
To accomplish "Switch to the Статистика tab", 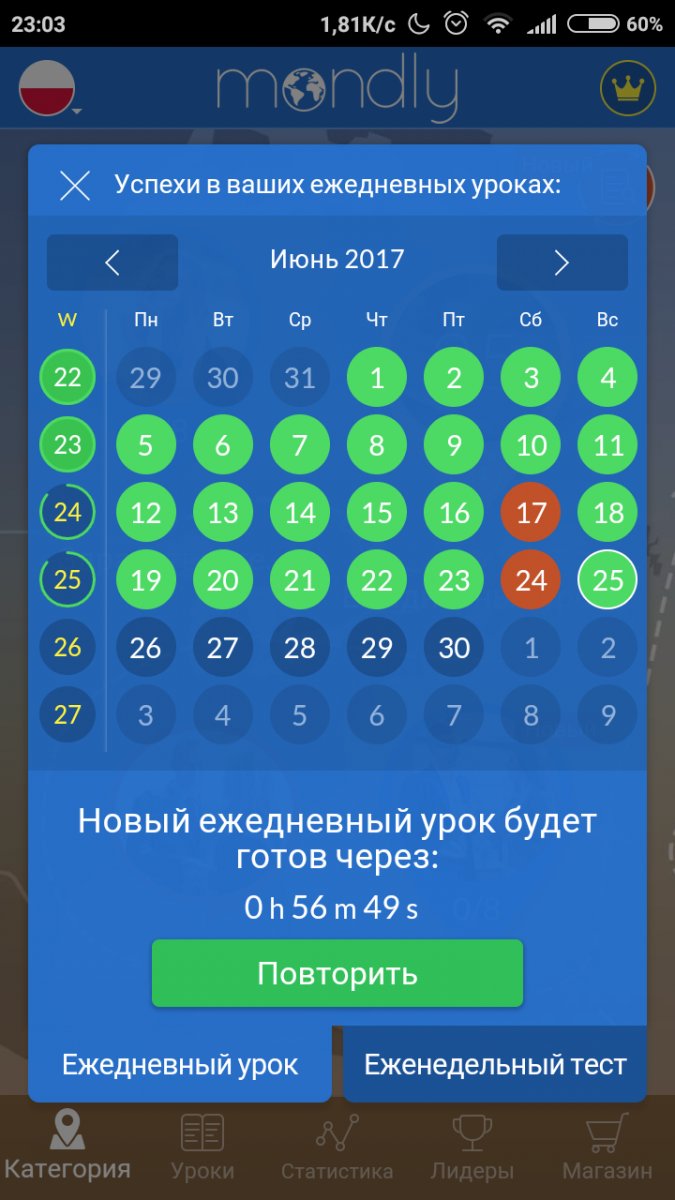I will 337,1147.
